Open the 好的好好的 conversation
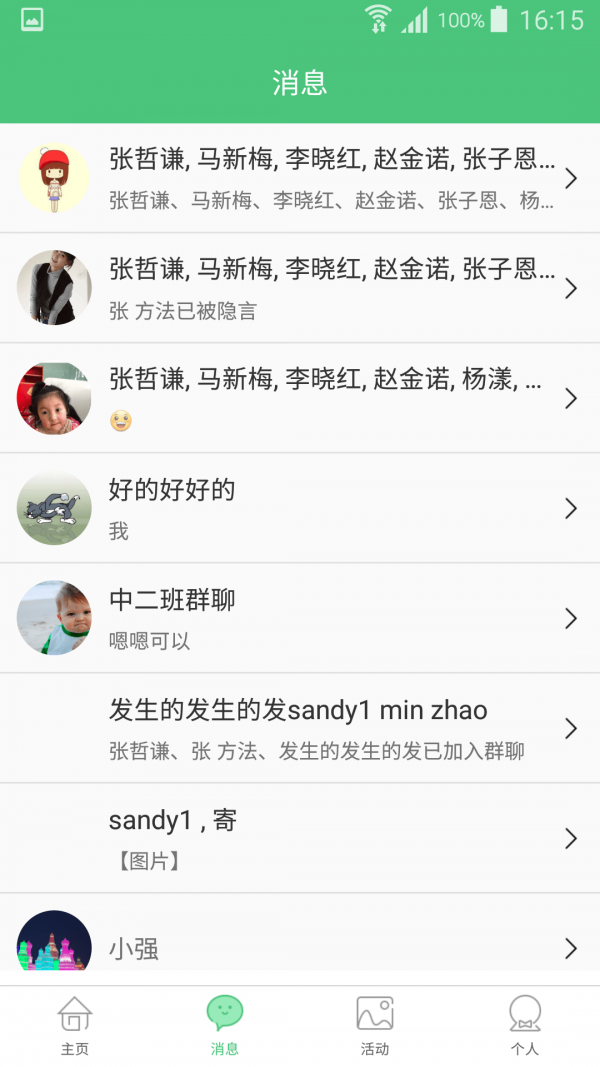 coord(300,508)
